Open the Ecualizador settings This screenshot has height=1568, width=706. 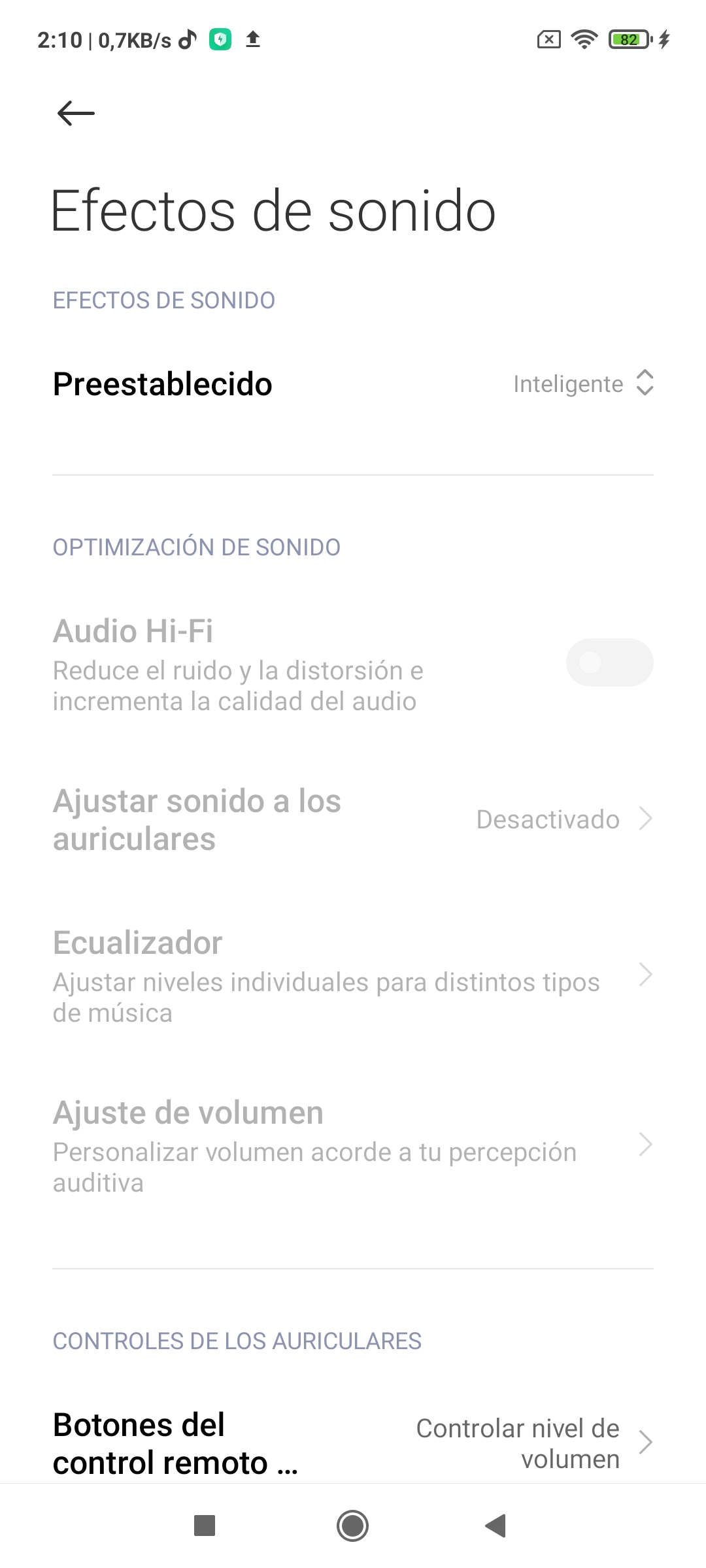[x=353, y=976]
